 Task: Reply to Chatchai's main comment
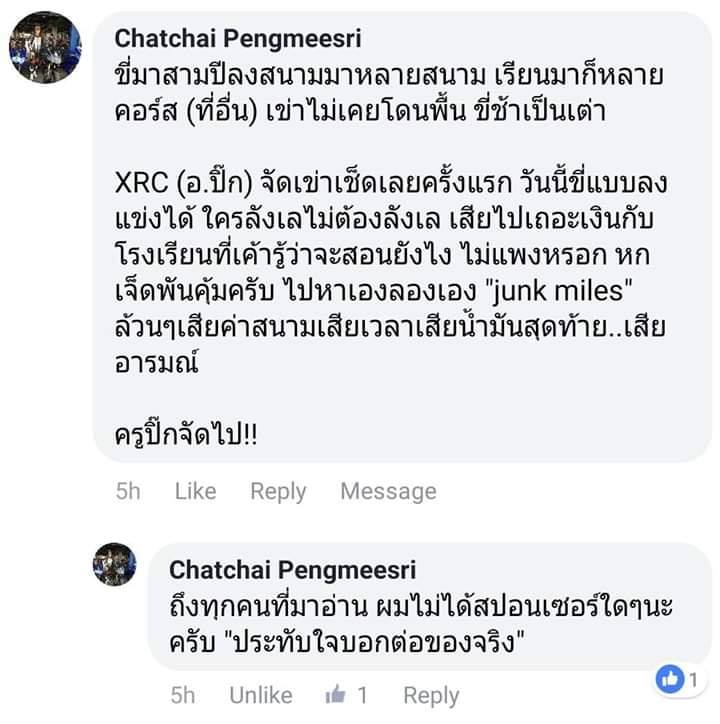[x=278, y=491]
